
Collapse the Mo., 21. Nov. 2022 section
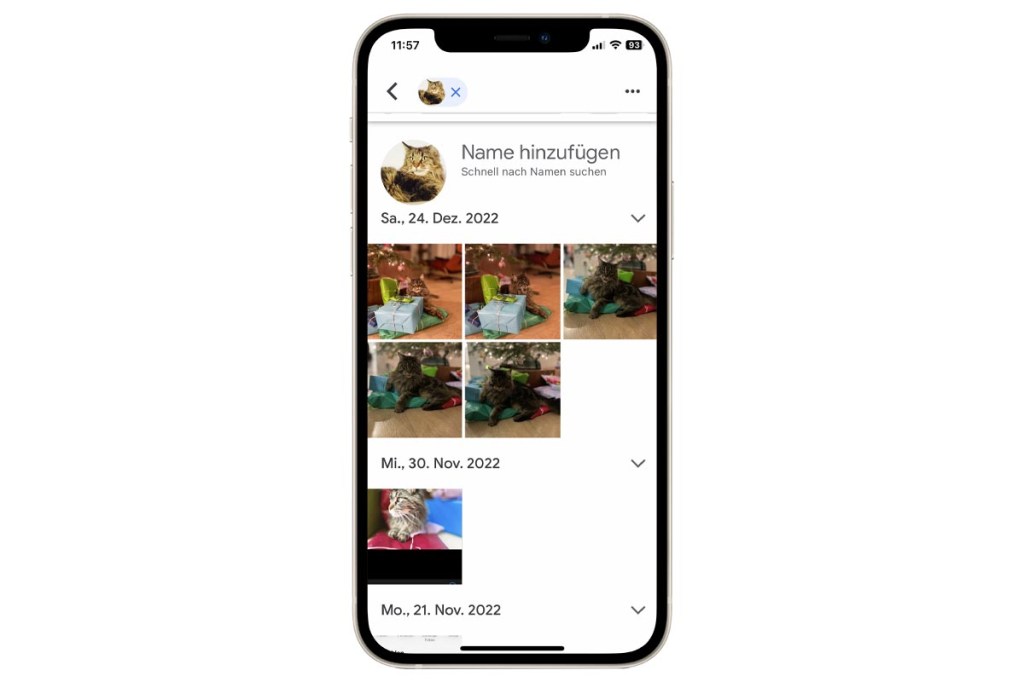coord(638,610)
